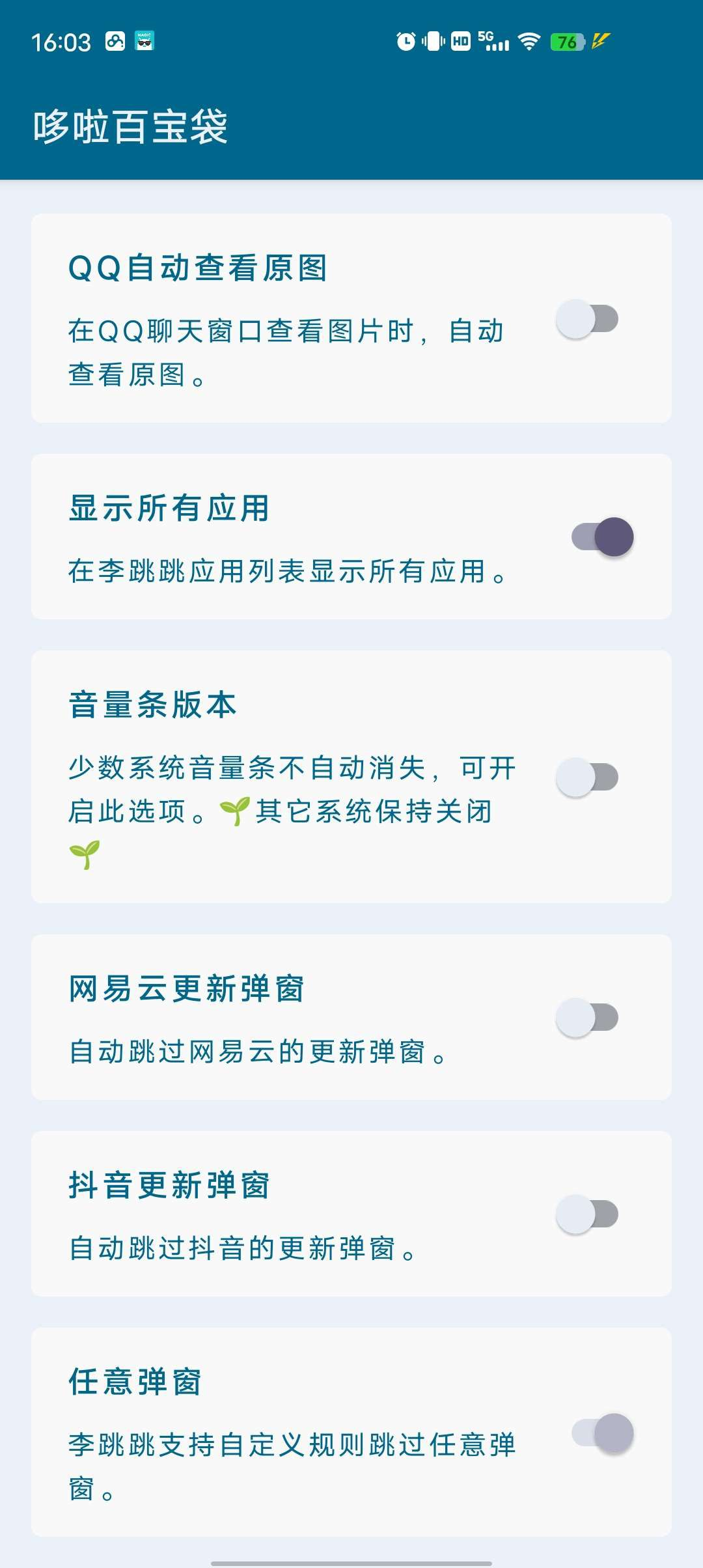Tap the charging lightning bolt icon
The height and width of the screenshot is (1568, 703).
(600, 40)
